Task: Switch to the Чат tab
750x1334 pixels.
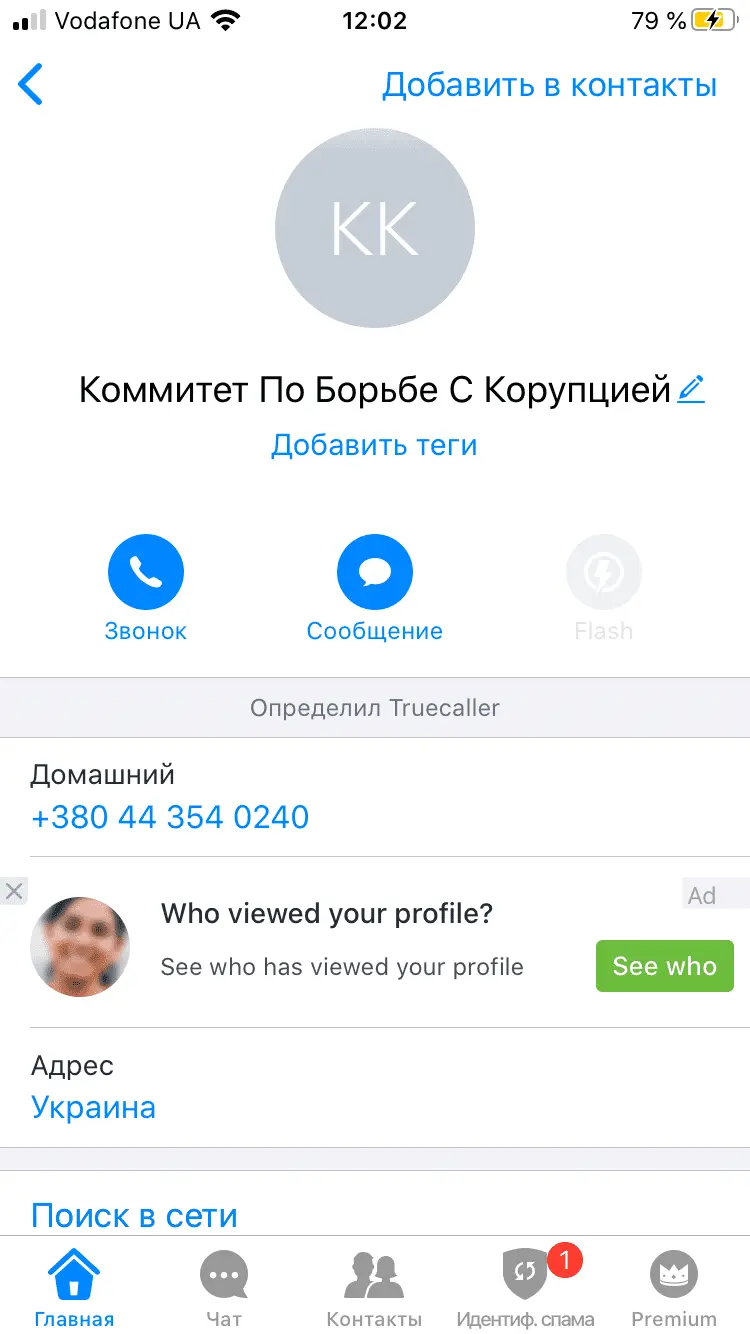Action: pyautogui.click(x=224, y=1290)
